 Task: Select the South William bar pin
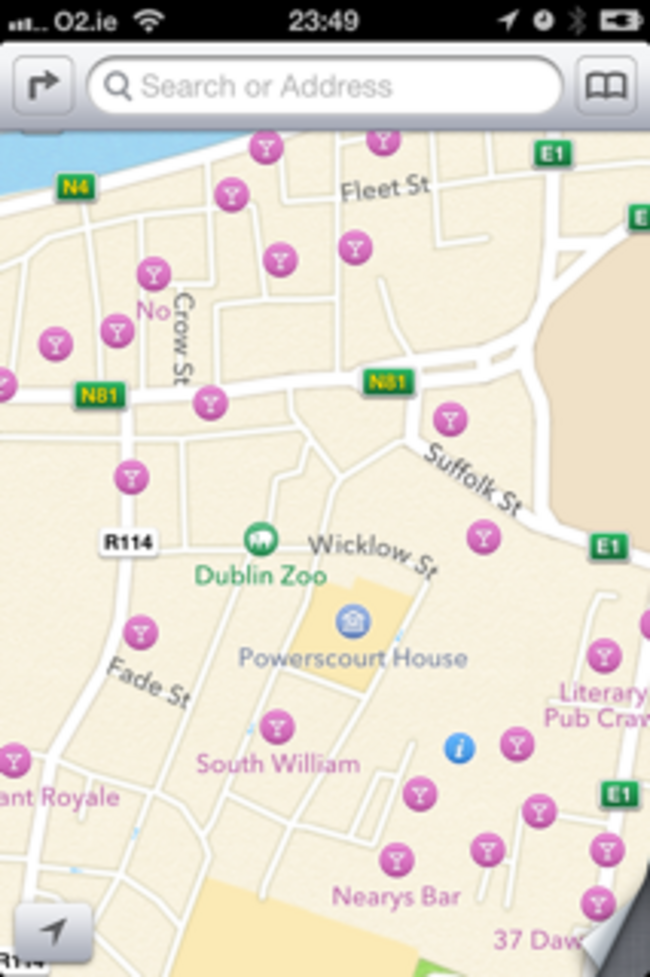(x=277, y=727)
